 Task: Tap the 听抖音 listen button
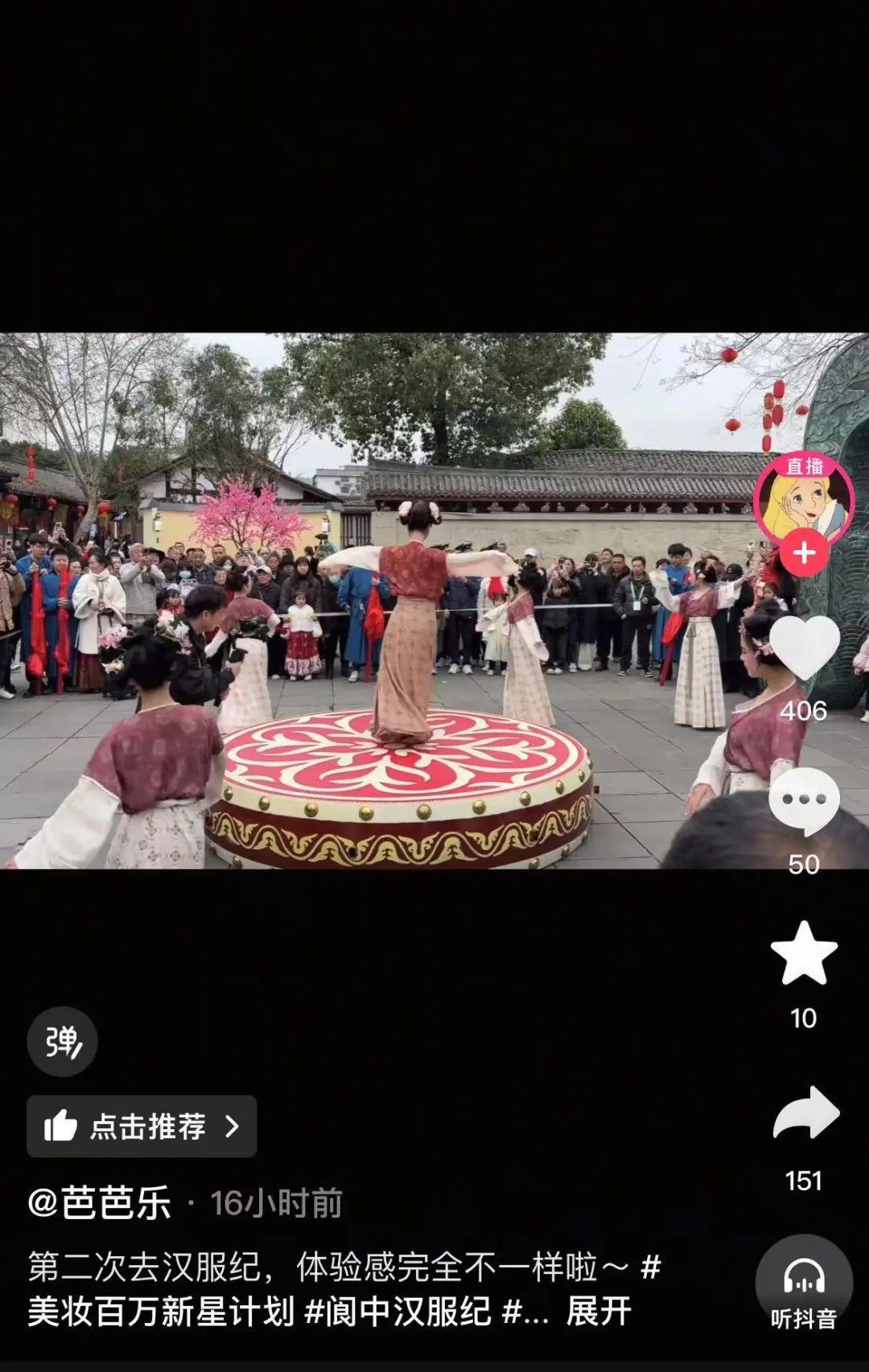[x=804, y=1285]
